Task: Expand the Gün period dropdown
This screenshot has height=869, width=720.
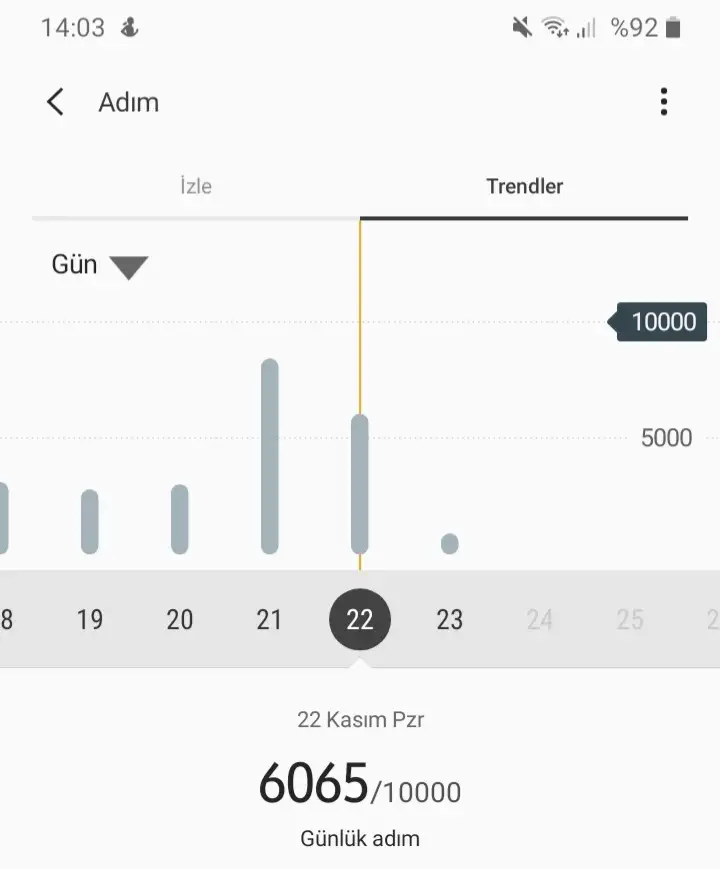Action: click(99, 266)
